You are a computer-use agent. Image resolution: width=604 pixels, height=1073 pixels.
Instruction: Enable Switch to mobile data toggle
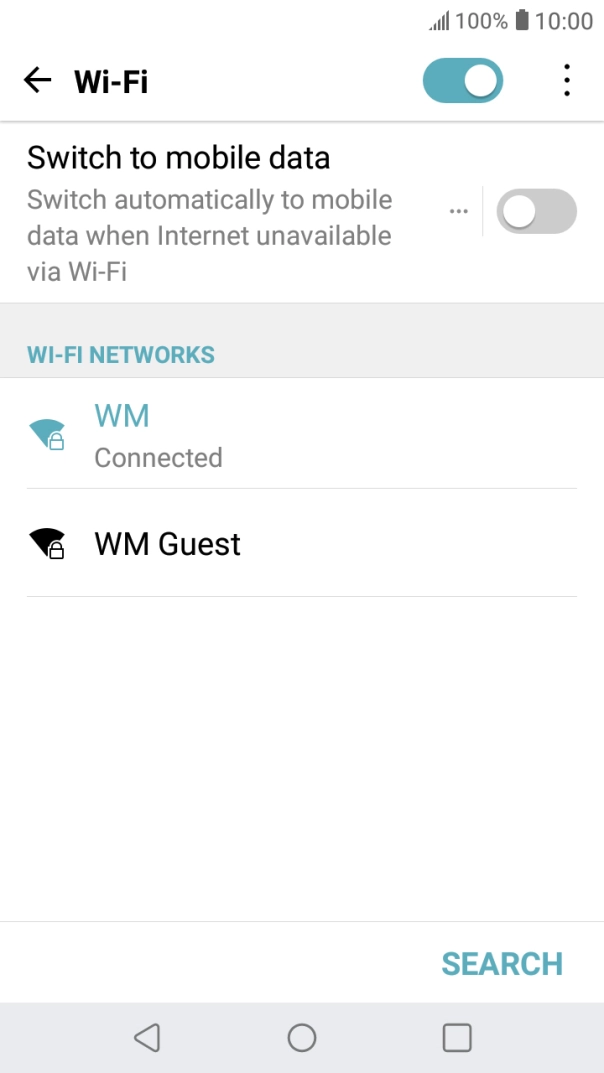(x=536, y=211)
